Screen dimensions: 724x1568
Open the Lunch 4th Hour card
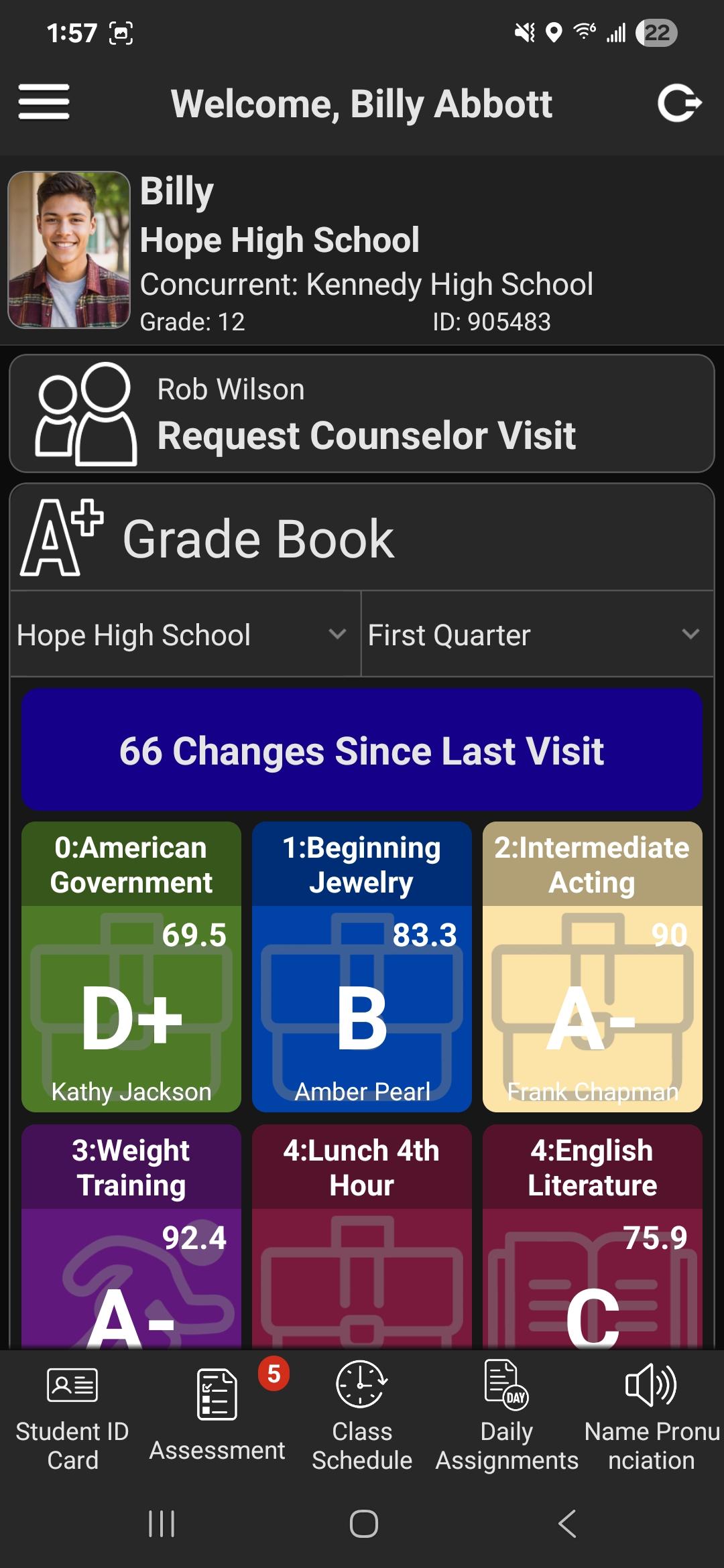click(x=362, y=1236)
